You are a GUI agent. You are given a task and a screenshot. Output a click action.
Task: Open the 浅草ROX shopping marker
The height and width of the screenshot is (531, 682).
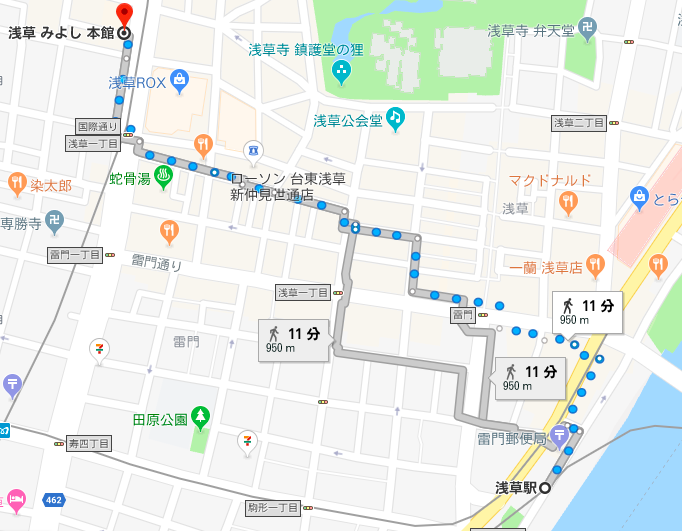[179, 79]
